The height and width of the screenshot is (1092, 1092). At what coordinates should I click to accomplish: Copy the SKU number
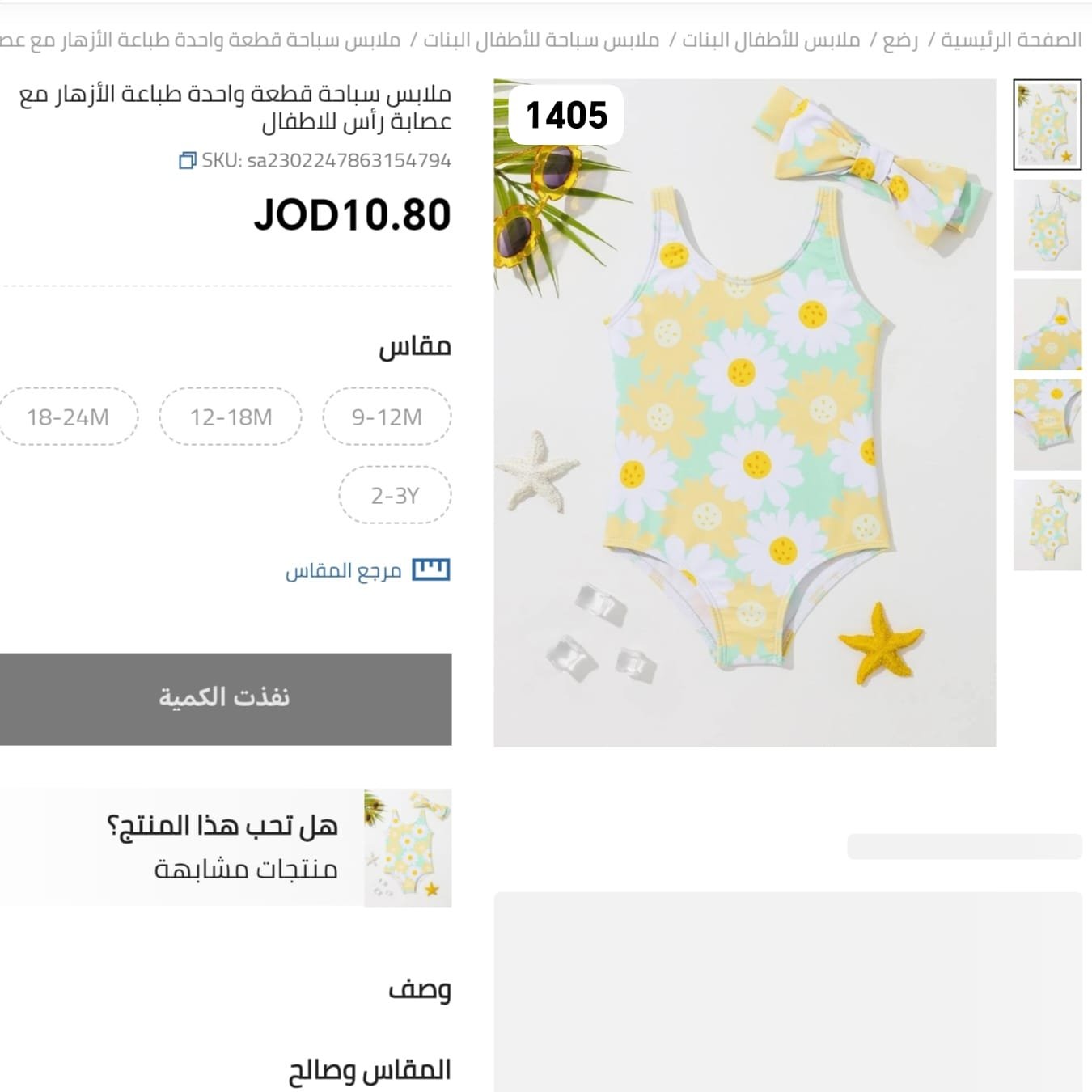click(x=187, y=160)
